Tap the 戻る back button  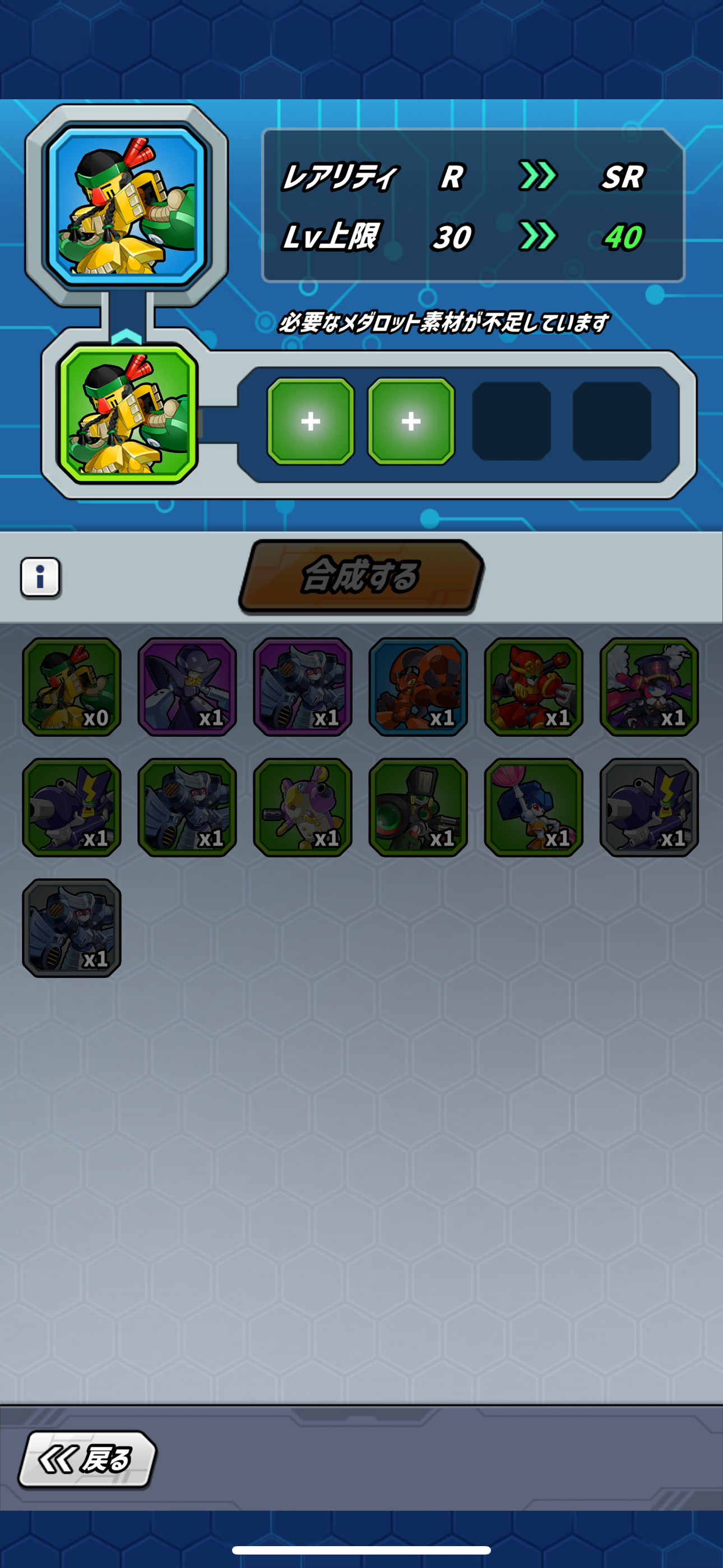click(87, 1459)
